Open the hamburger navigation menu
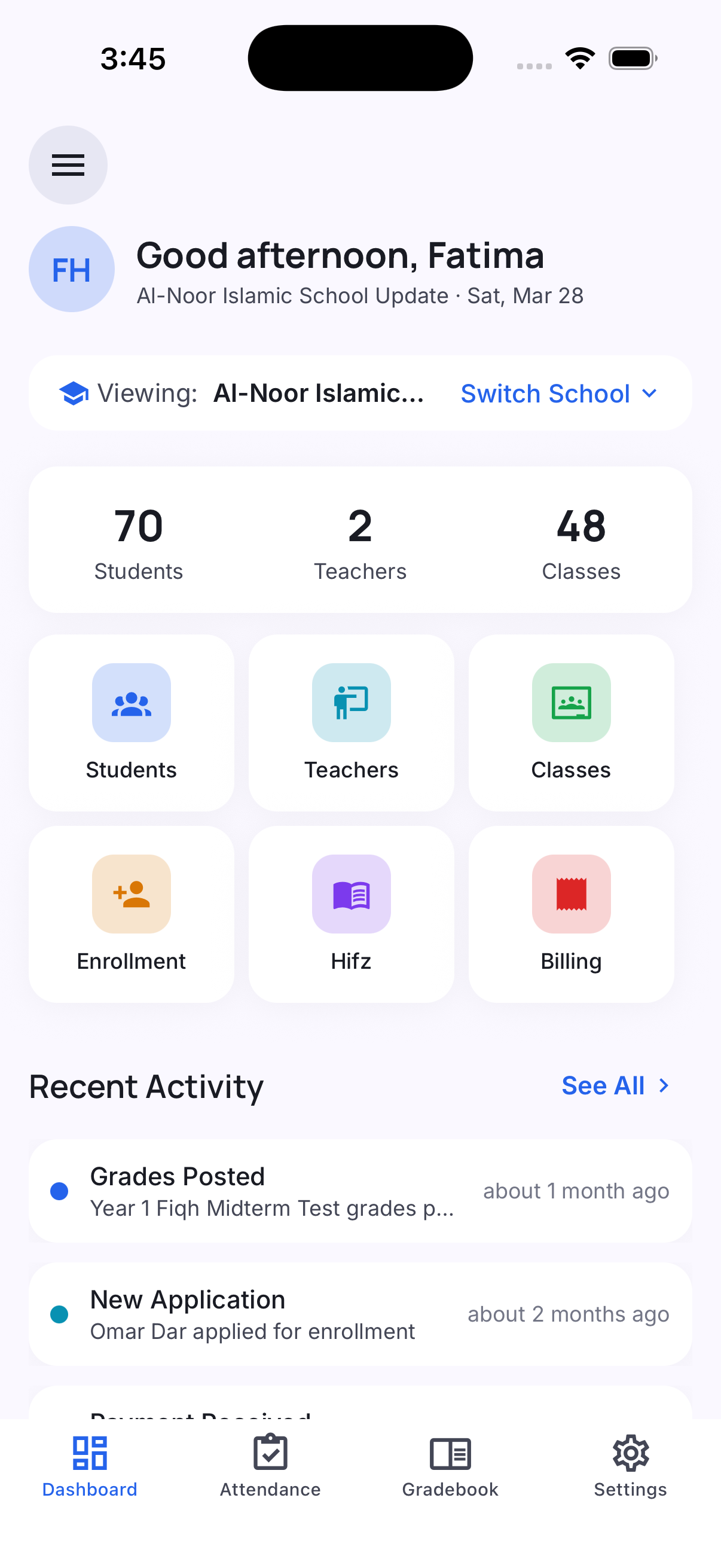Screen dimensions: 721x1568 (68, 165)
